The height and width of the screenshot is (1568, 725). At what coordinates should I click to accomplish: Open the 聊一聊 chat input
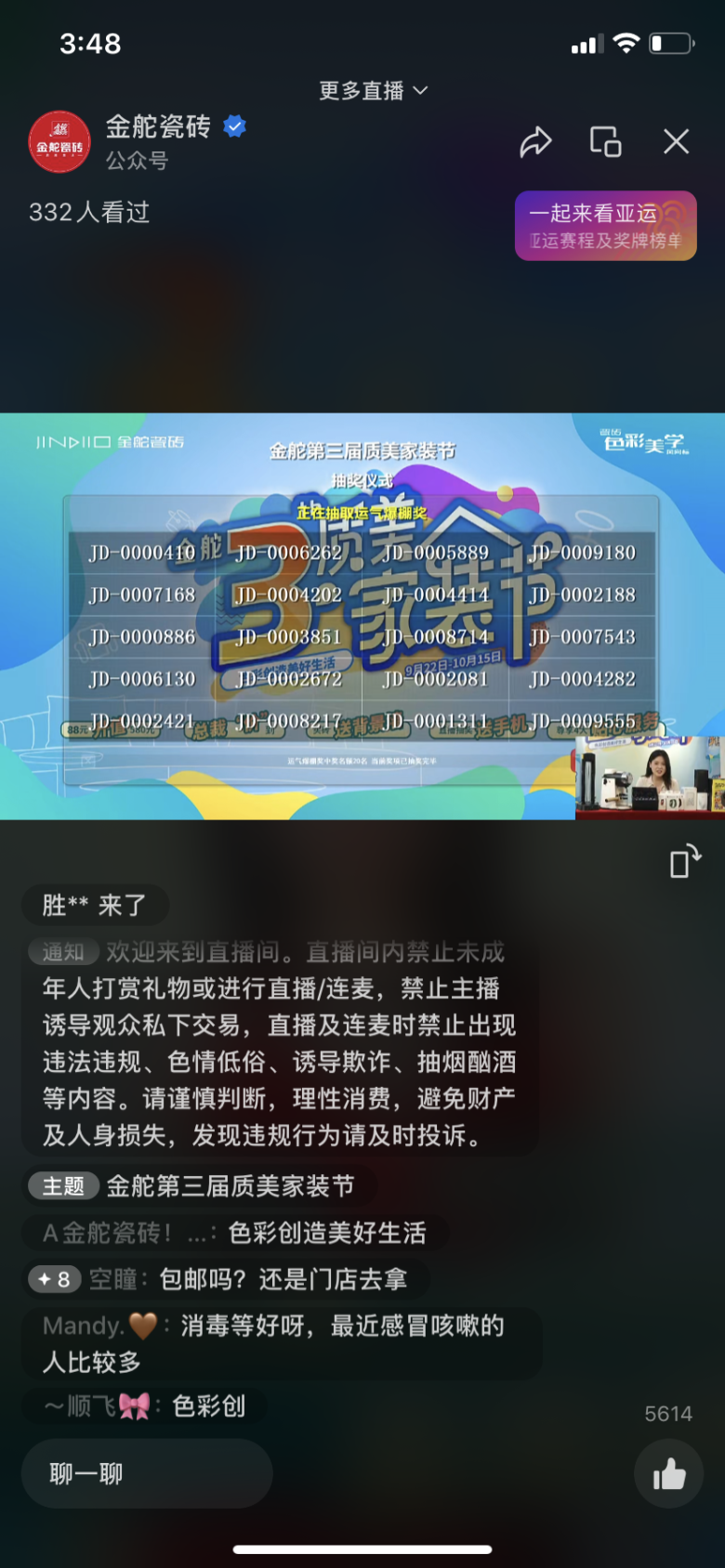click(x=147, y=1473)
